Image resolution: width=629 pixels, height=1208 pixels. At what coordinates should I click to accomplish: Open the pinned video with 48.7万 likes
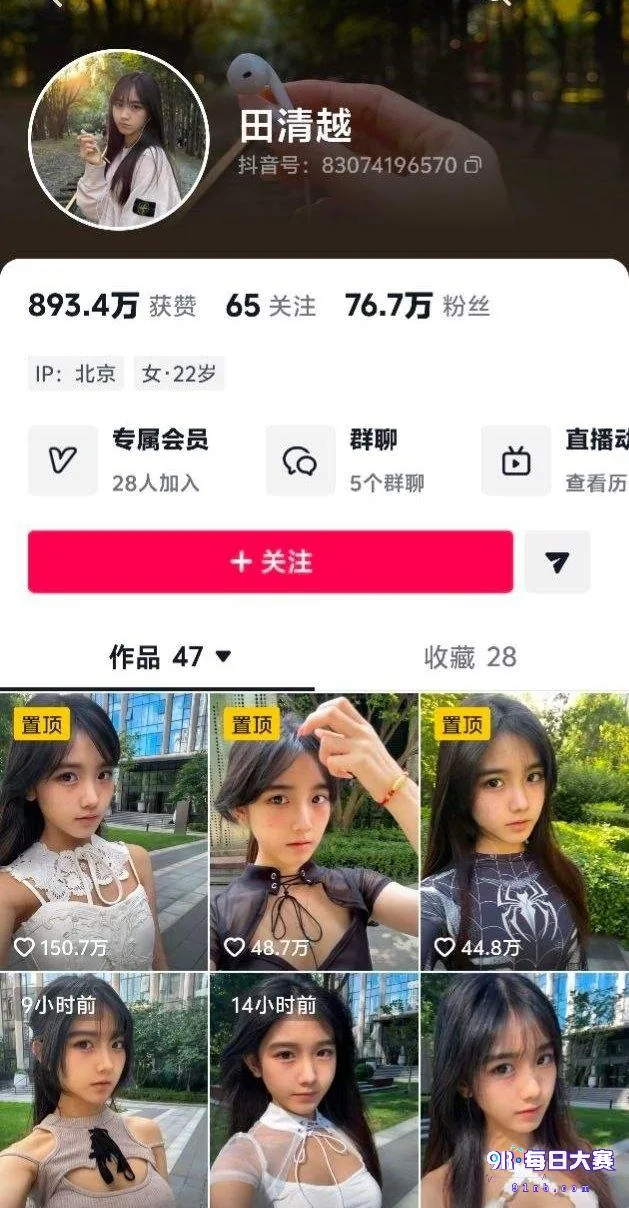(314, 831)
